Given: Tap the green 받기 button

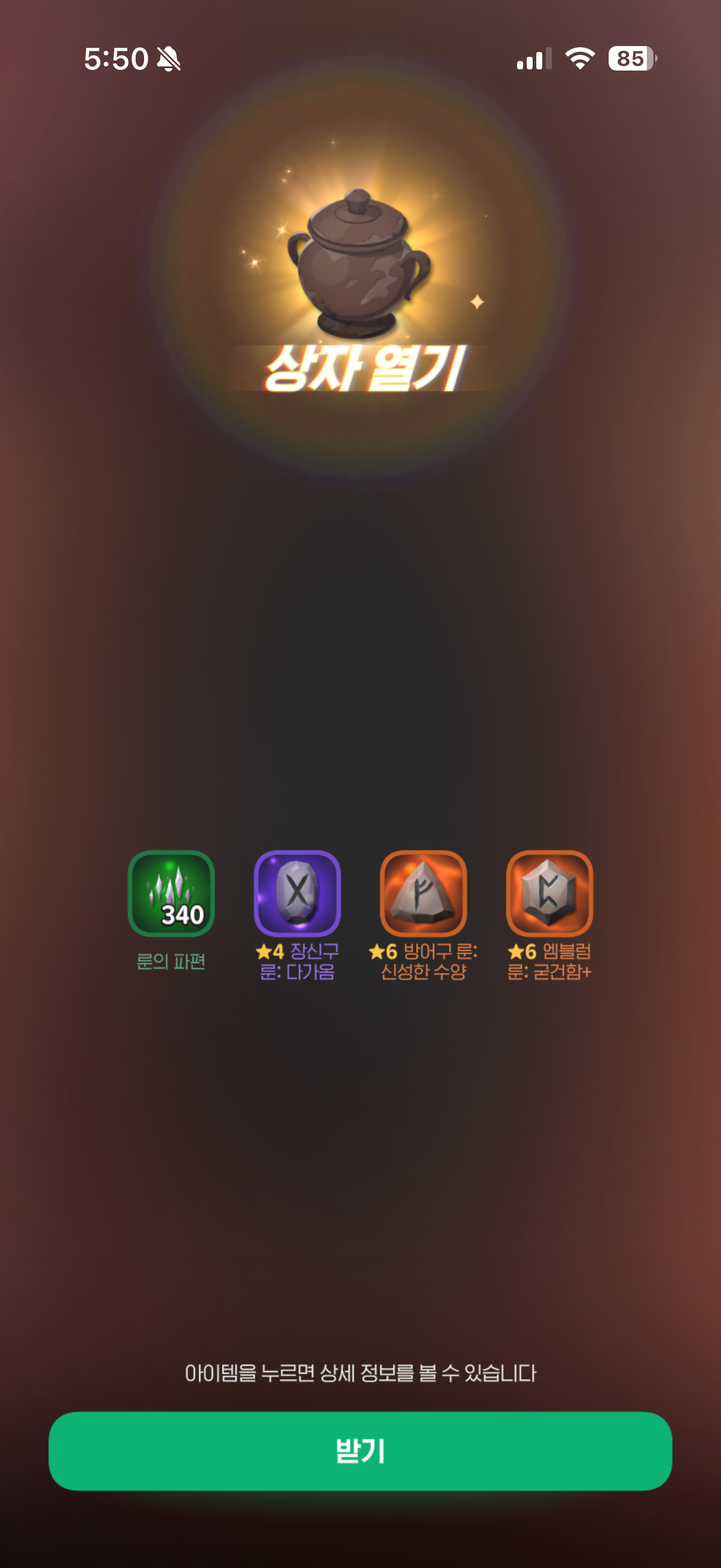Looking at the screenshot, I should 360,1451.
